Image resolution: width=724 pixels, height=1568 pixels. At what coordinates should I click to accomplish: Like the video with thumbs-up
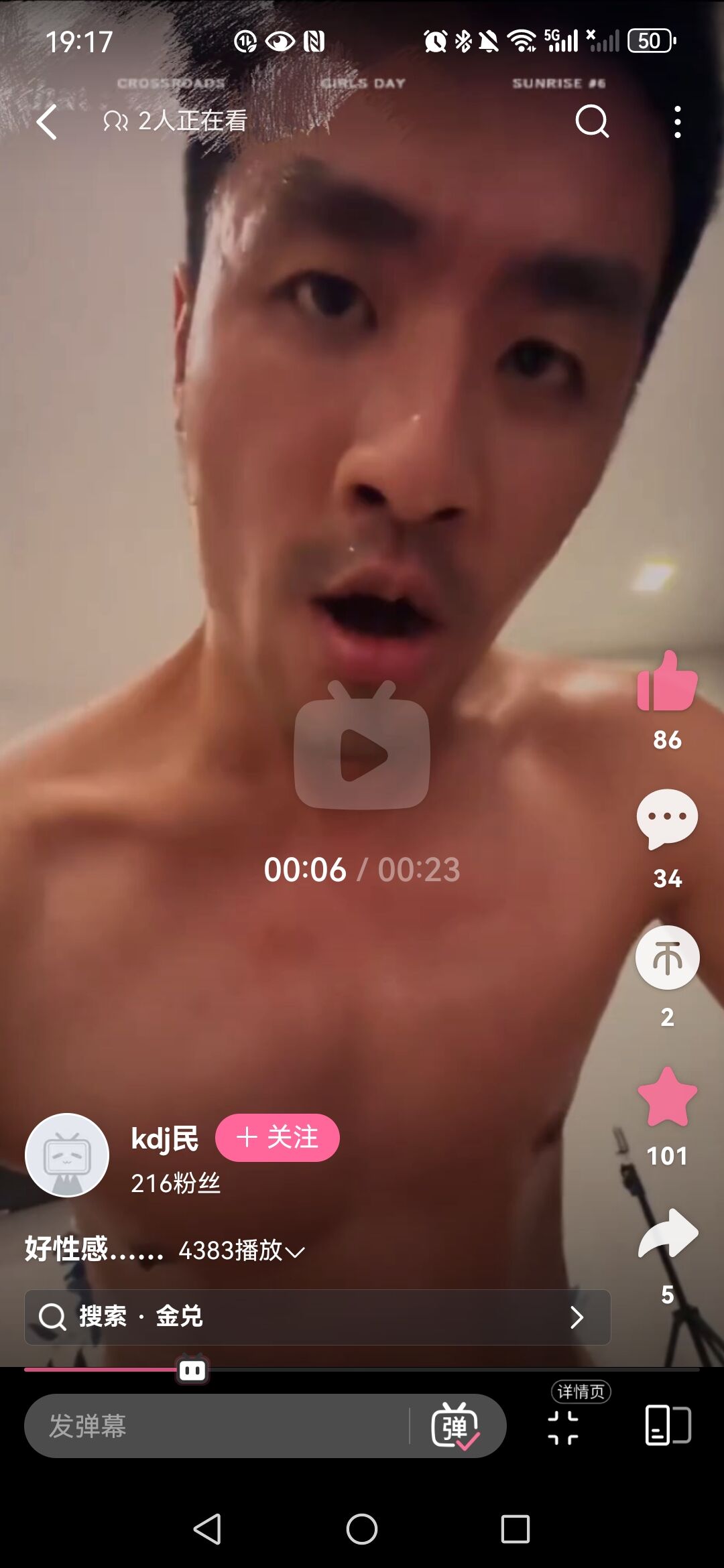click(667, 682)
